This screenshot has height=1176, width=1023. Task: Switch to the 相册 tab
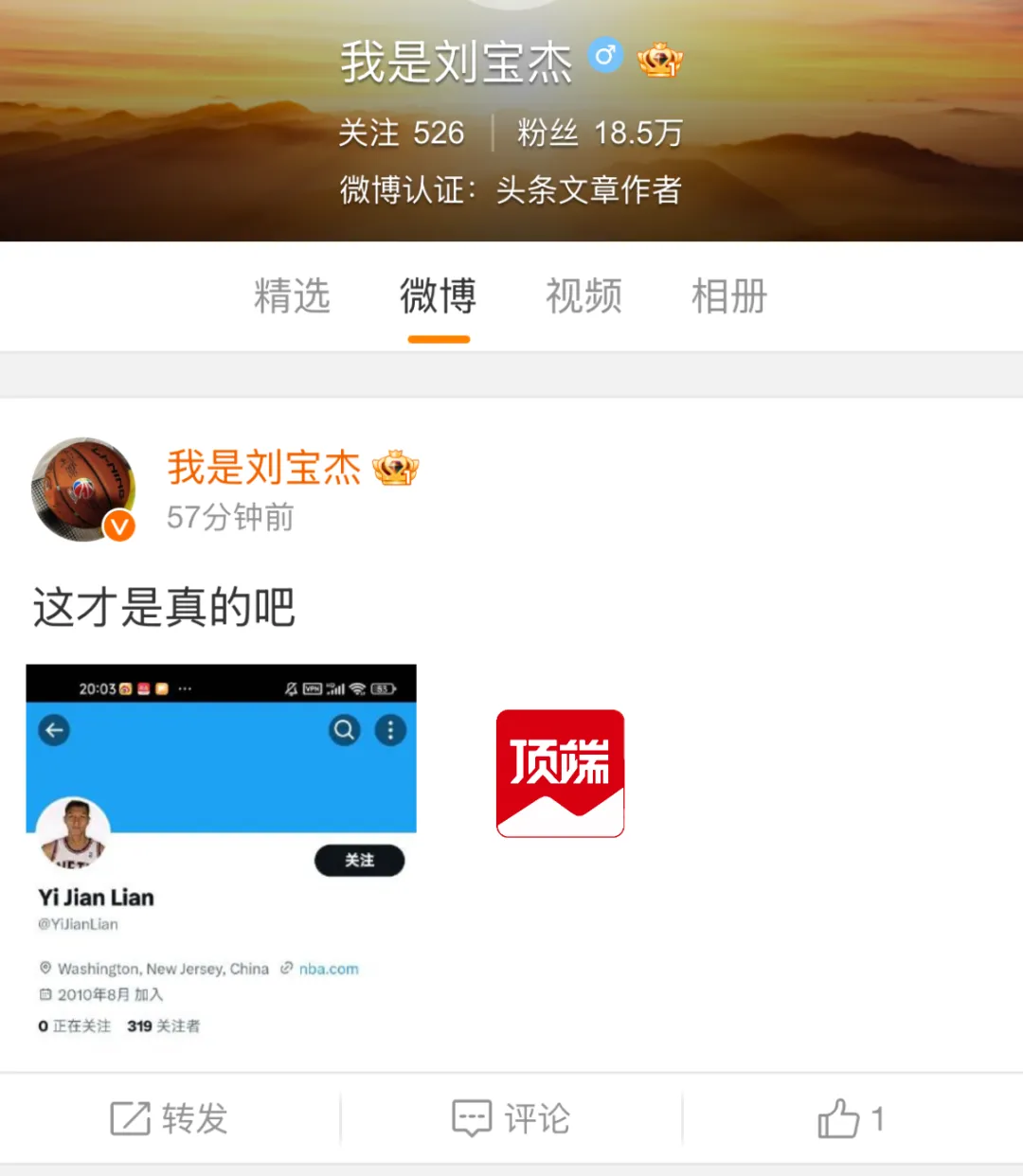[729, 296]
